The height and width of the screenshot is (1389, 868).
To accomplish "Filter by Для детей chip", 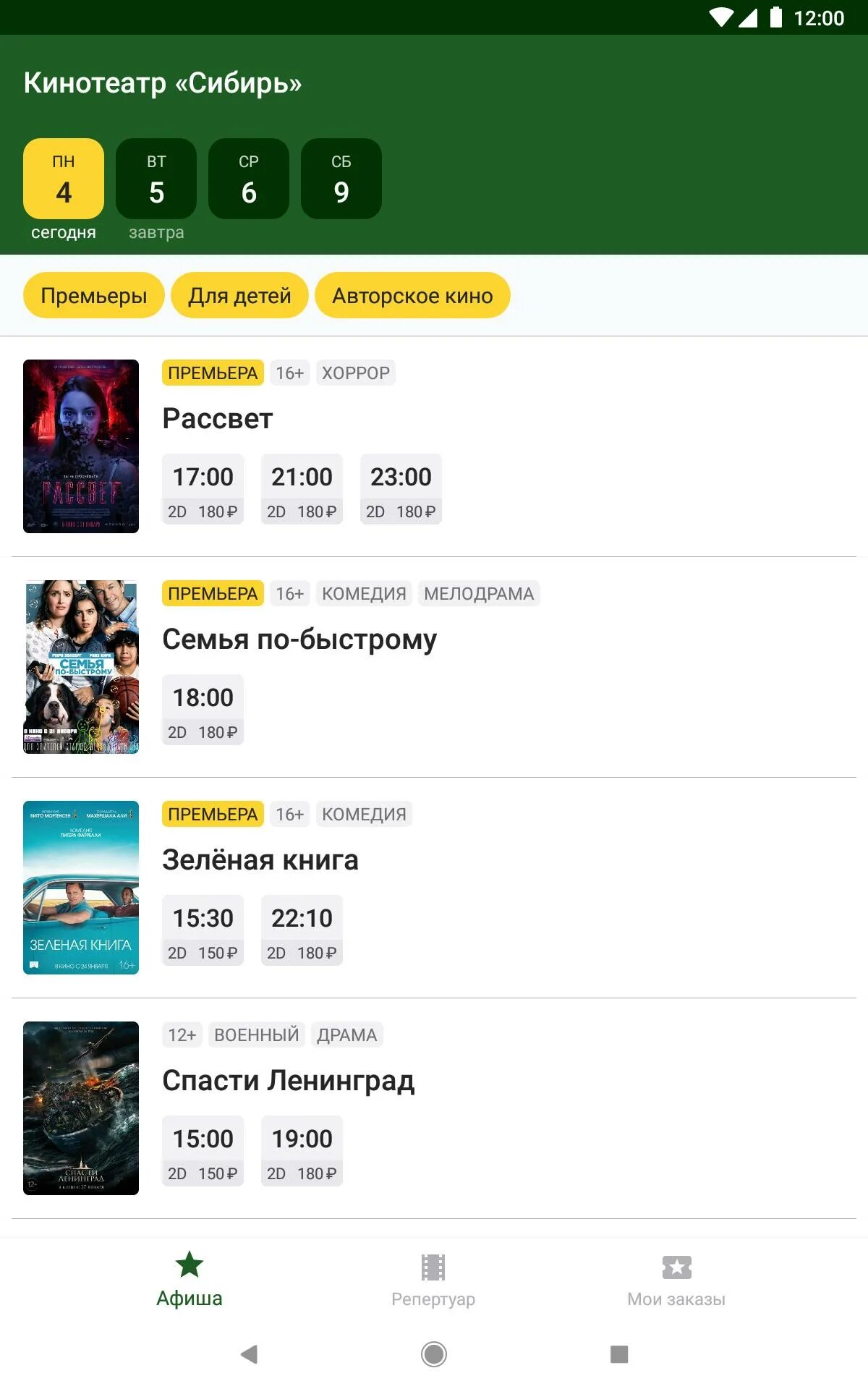I will coord(239,295).
